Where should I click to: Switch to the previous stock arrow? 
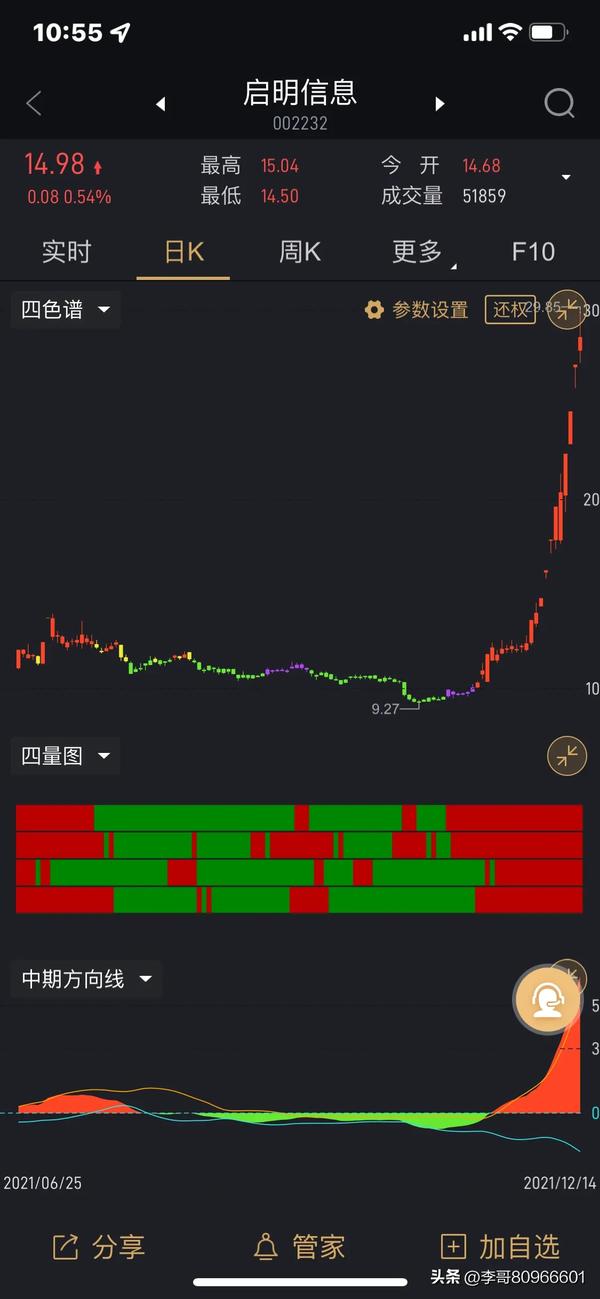click(x=161, y=103)
